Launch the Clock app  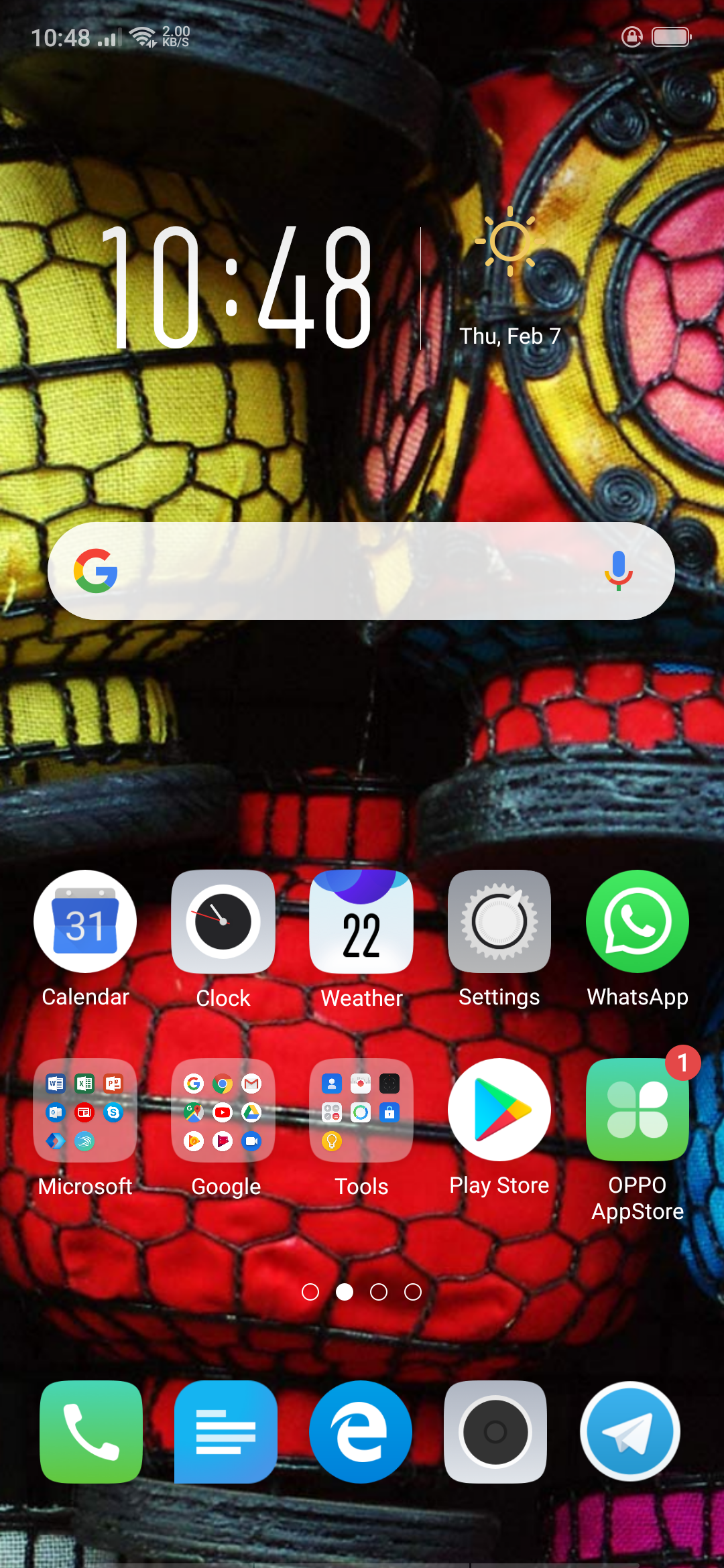click(x=223, y=922)
